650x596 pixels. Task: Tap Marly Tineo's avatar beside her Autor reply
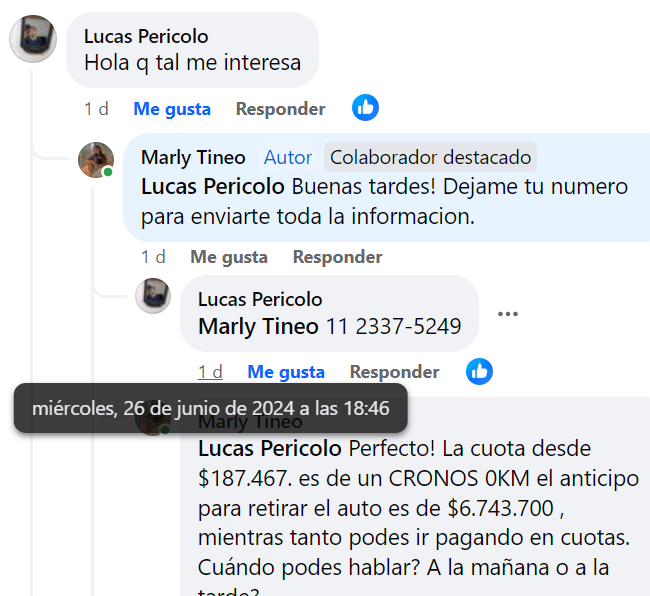(x=96, y=160)
